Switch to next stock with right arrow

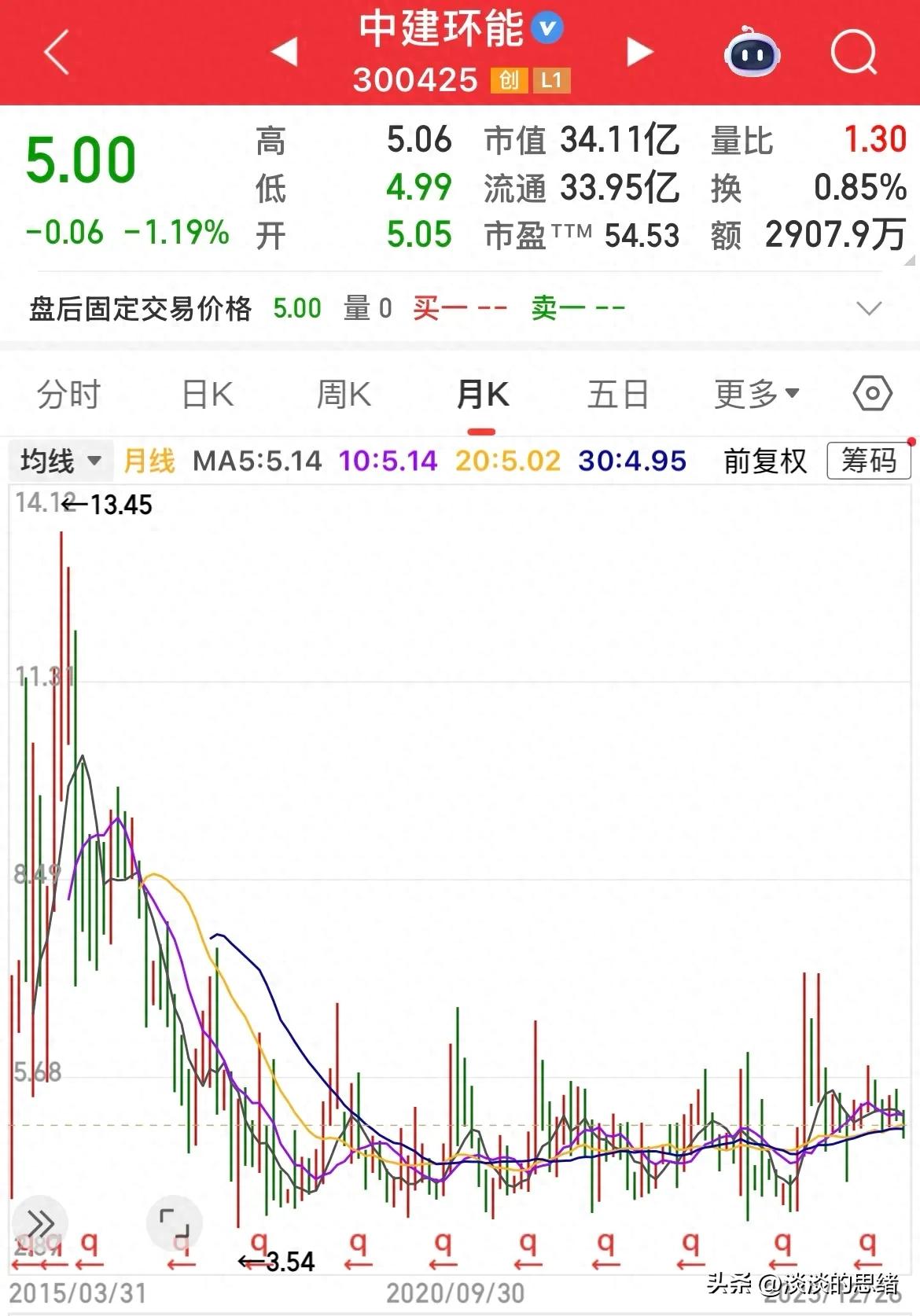tap(638, 53)
